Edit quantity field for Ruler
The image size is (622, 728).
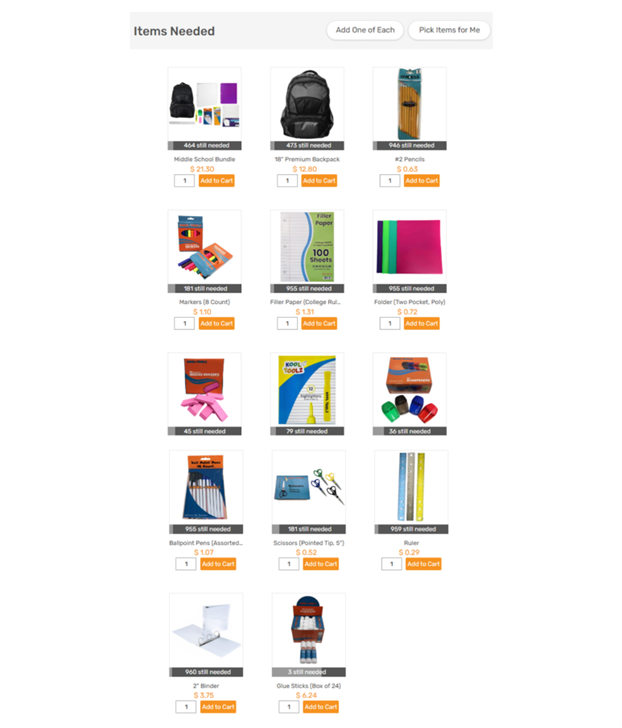tap(392, 564)
